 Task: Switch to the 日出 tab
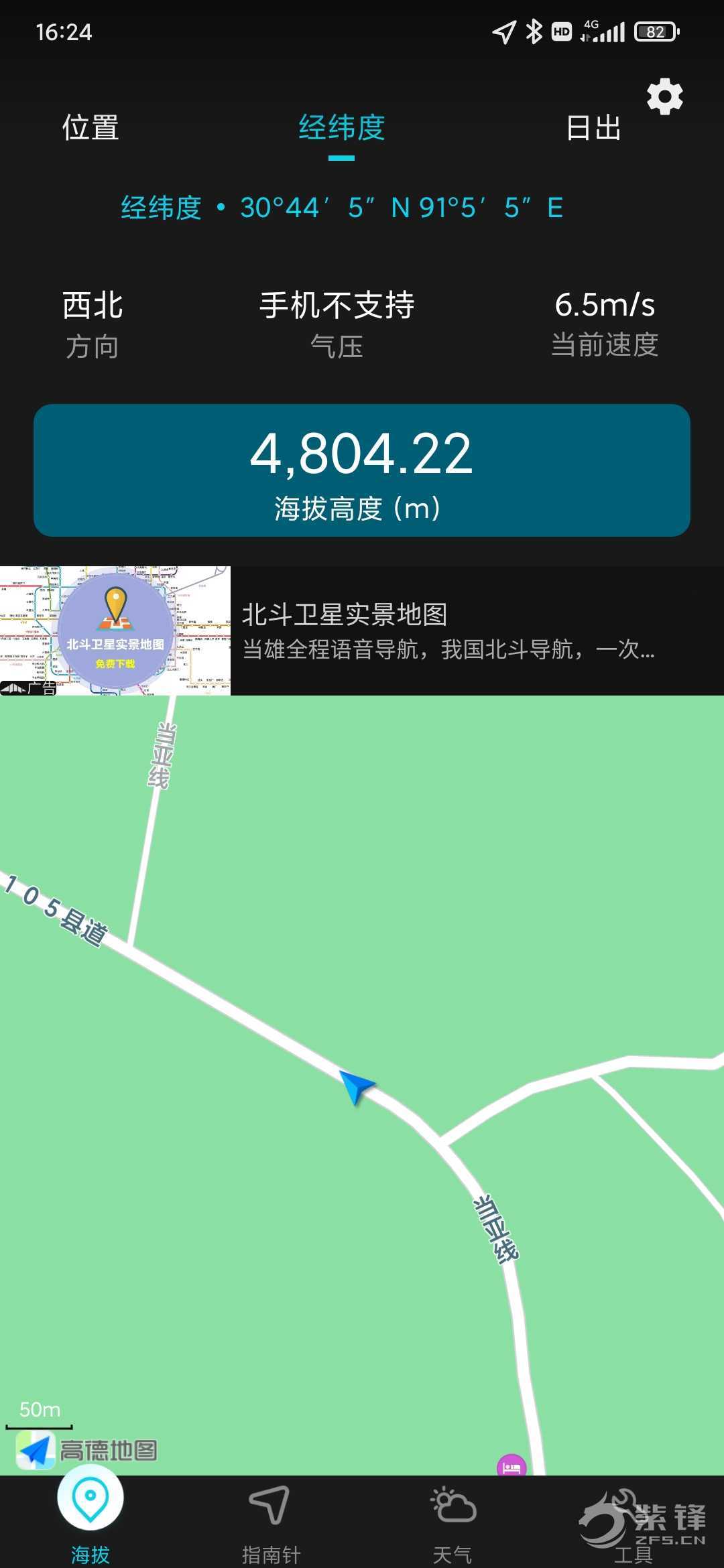(x=594, y=127)
